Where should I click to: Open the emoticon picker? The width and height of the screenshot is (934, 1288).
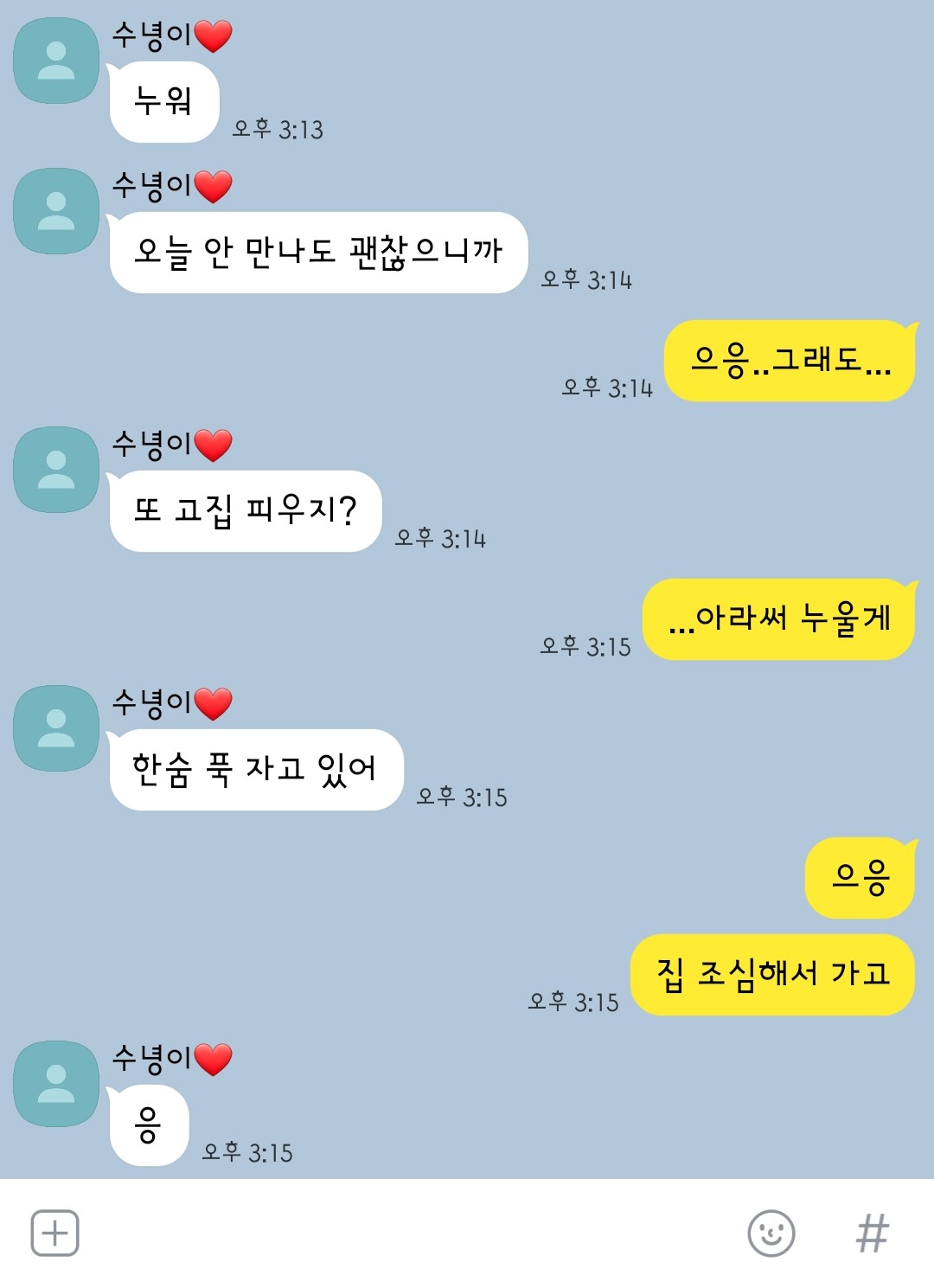tap(771, 1233)
